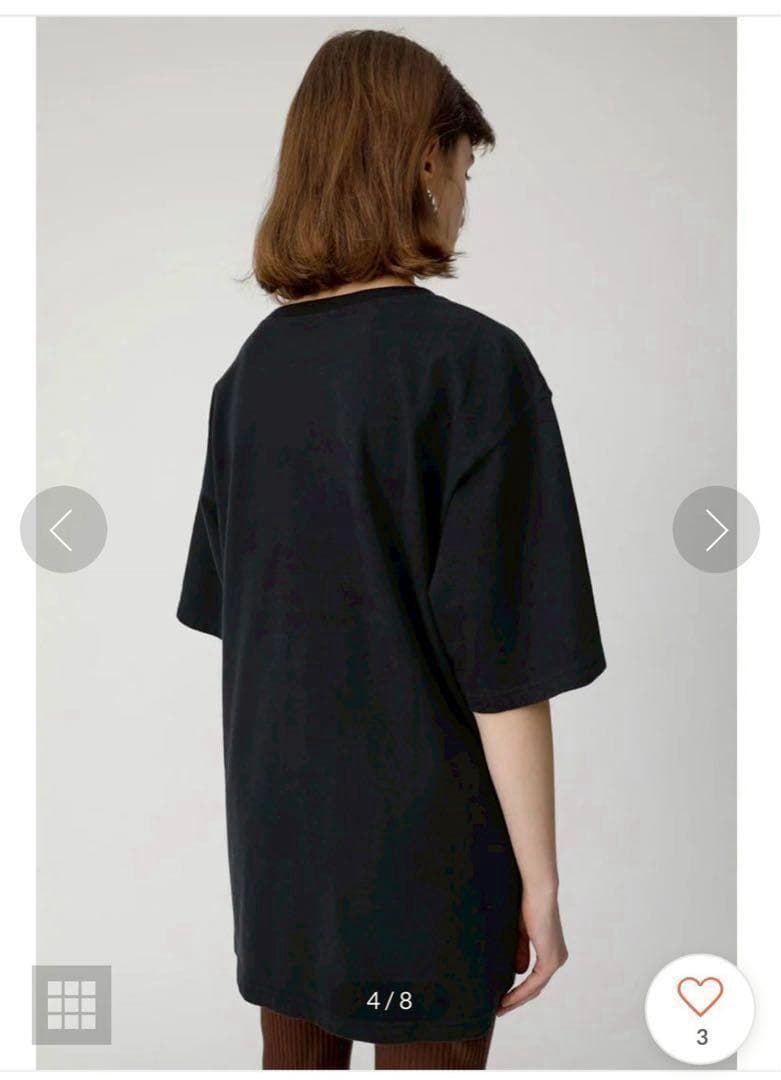781x1080 pixels.
Task: Open the photo grid view
Action: pyautogui.click(x=72, y=1004)
